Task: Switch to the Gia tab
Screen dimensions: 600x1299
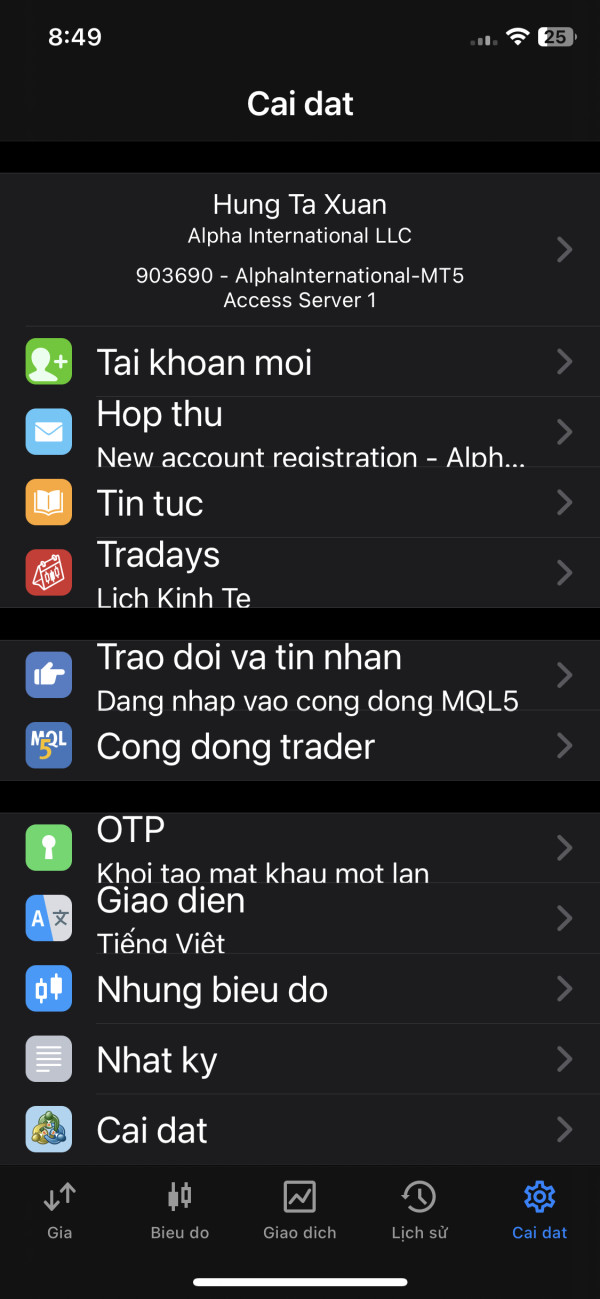Action: 60,1209
